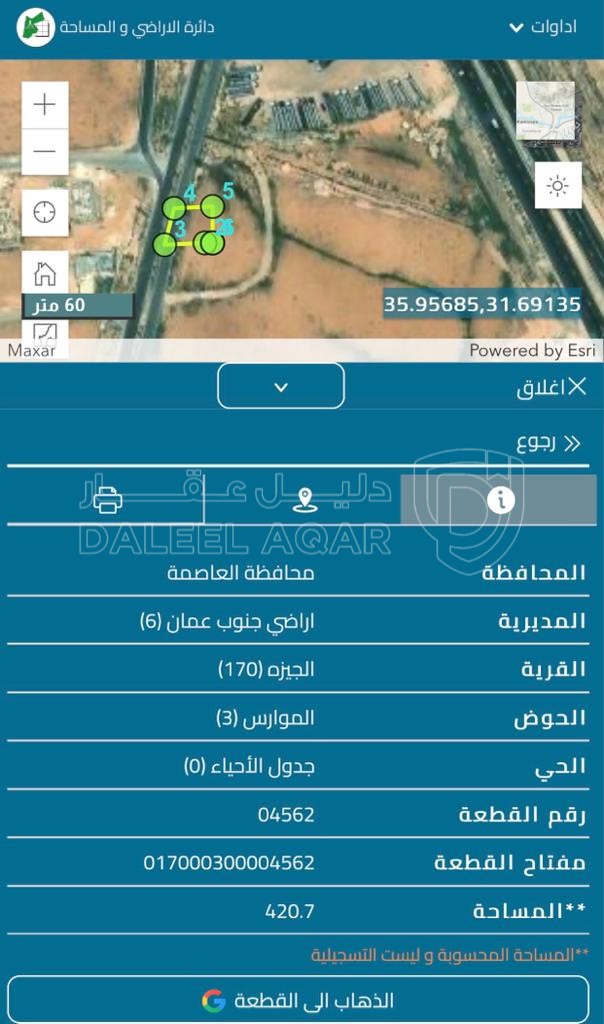Collapse the panel with the chevron button
Viewport: 604px width, 1024px height.
(x=281, y=386)
